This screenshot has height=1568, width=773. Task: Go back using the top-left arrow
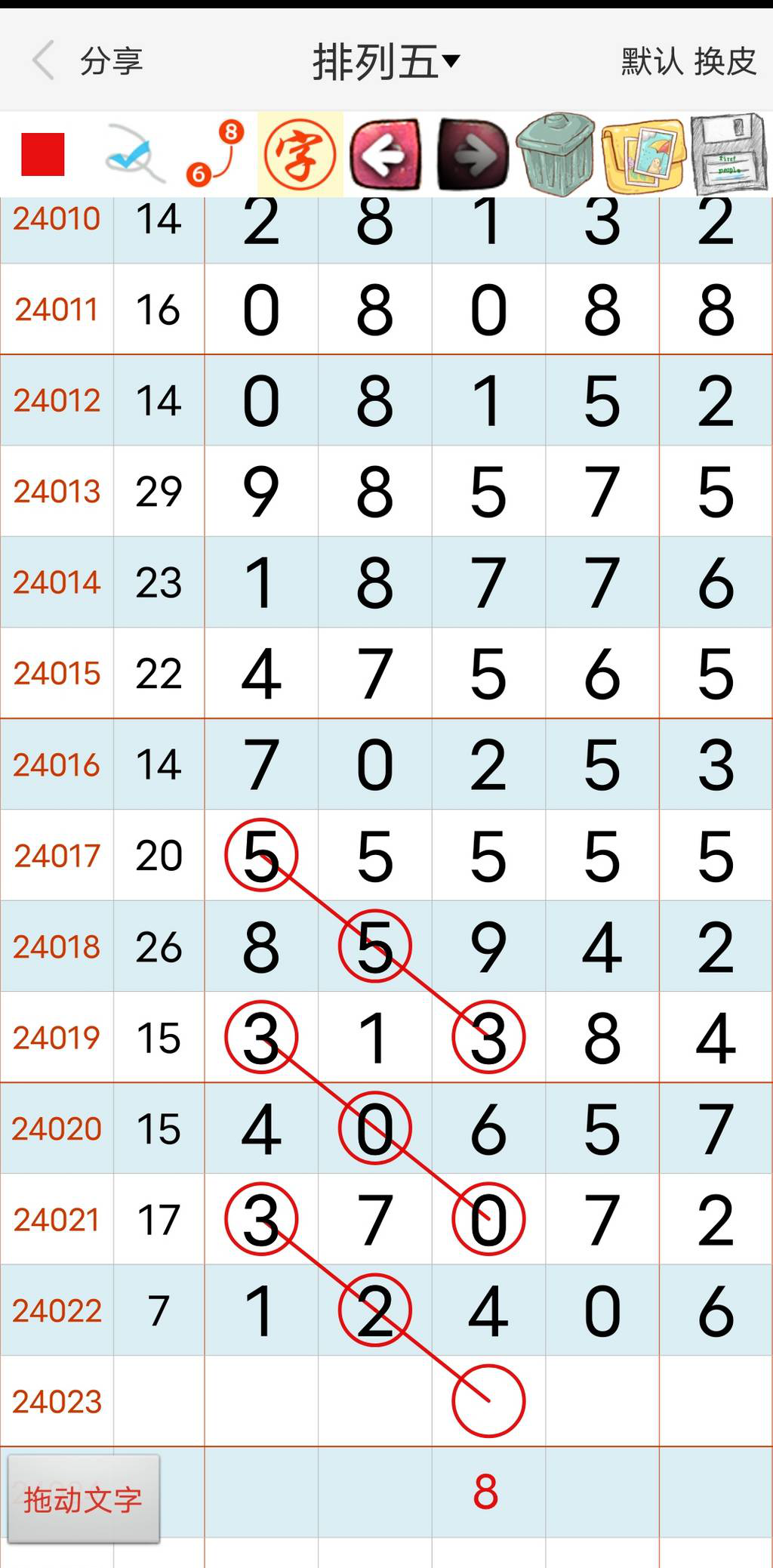point(44,60)
